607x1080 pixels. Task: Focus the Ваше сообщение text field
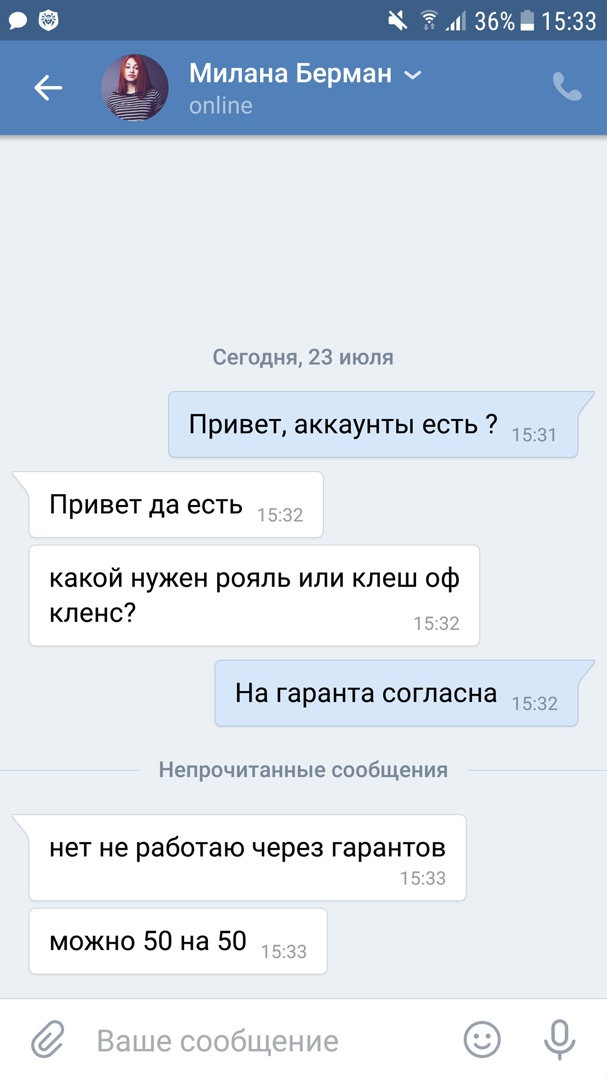click(x=260, y=1041)
